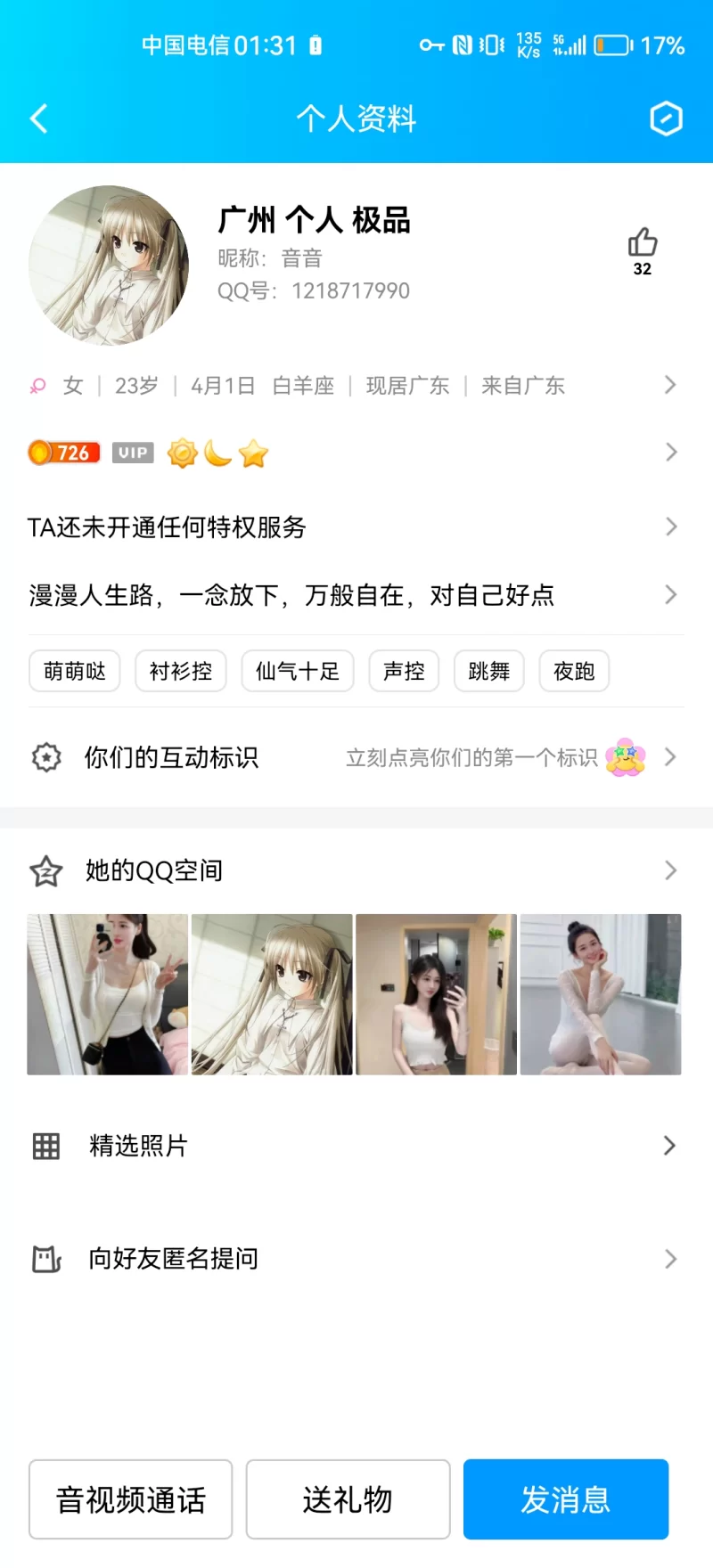
Task: Select the 仙气十足 tag
Action: [298, 671]
